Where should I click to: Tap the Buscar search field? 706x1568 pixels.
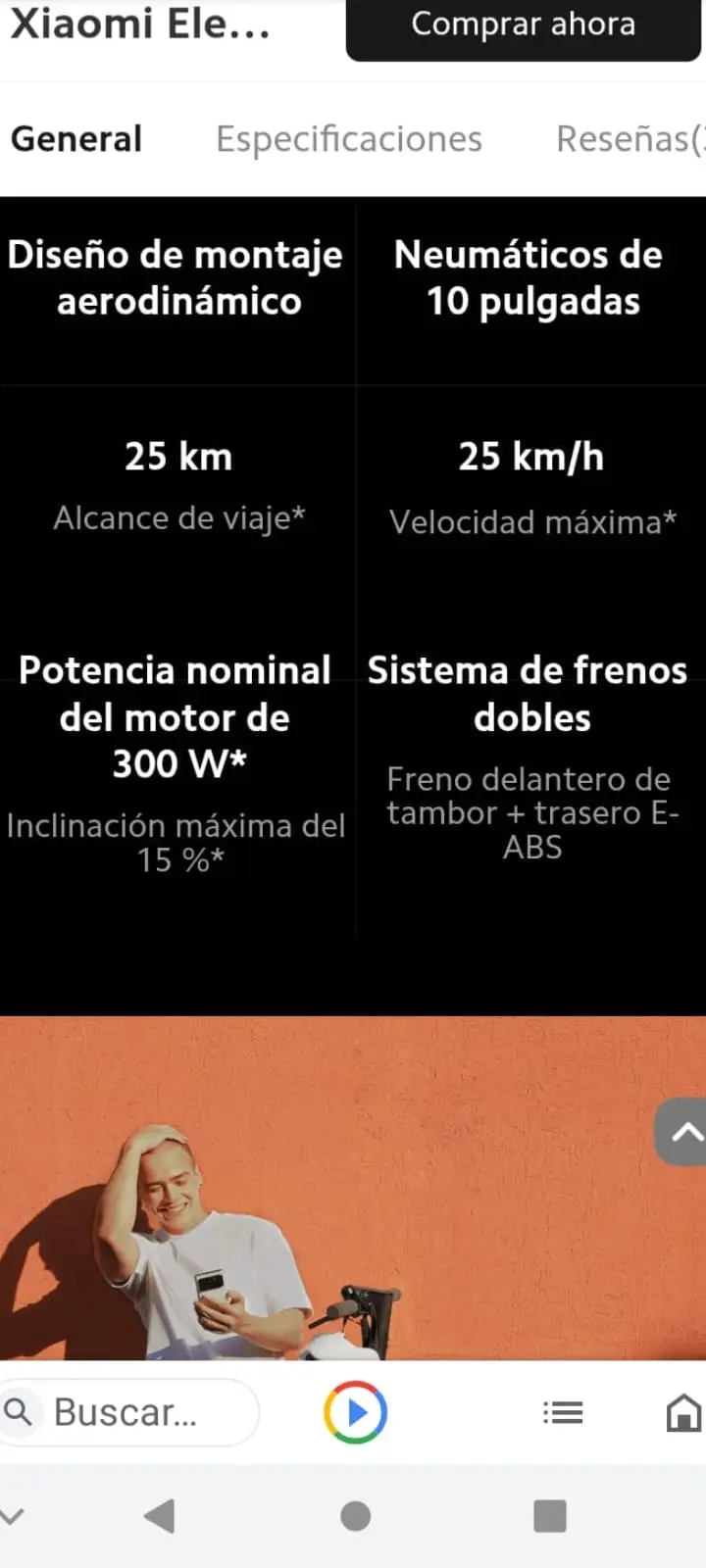[x=137, y=1412]
